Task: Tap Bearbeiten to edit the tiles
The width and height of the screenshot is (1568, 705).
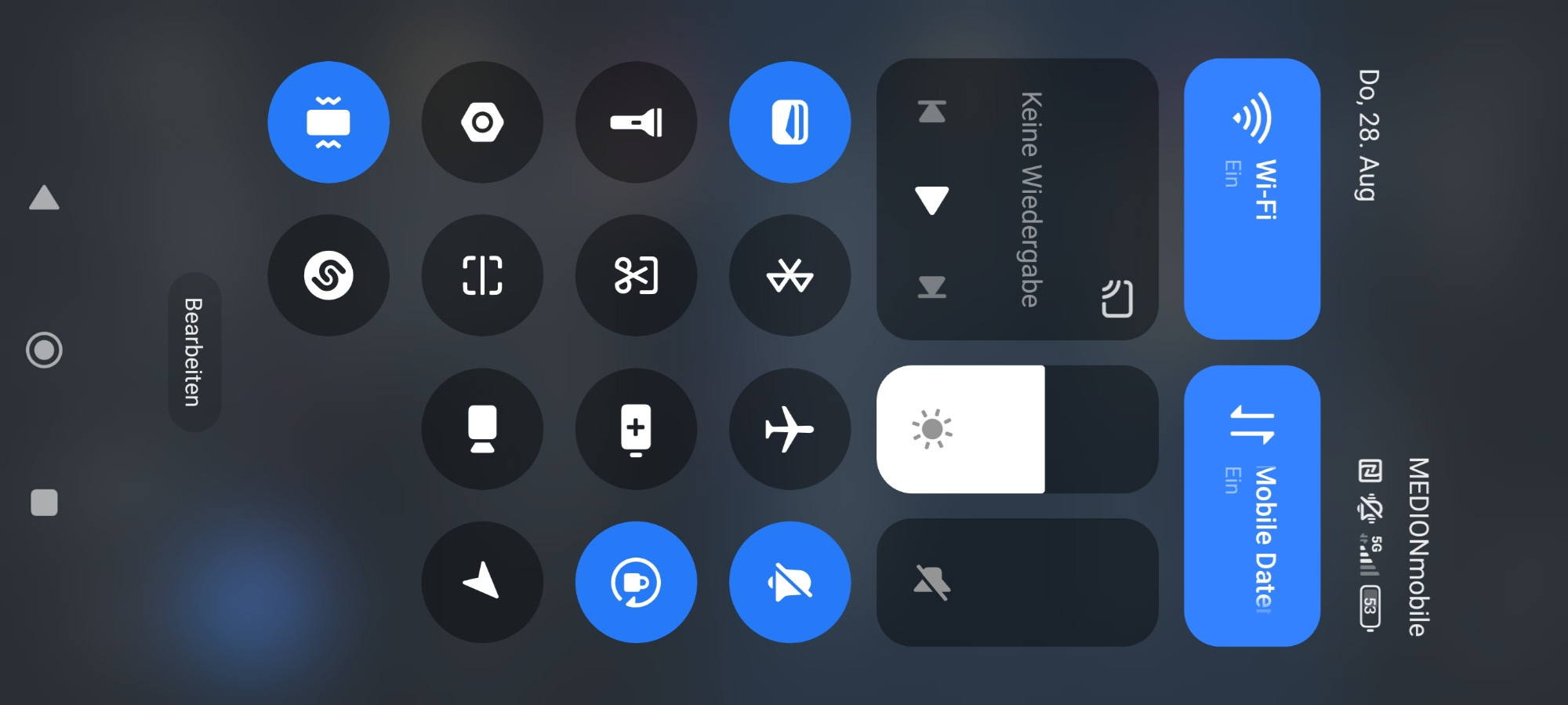Action: point(194,352)
